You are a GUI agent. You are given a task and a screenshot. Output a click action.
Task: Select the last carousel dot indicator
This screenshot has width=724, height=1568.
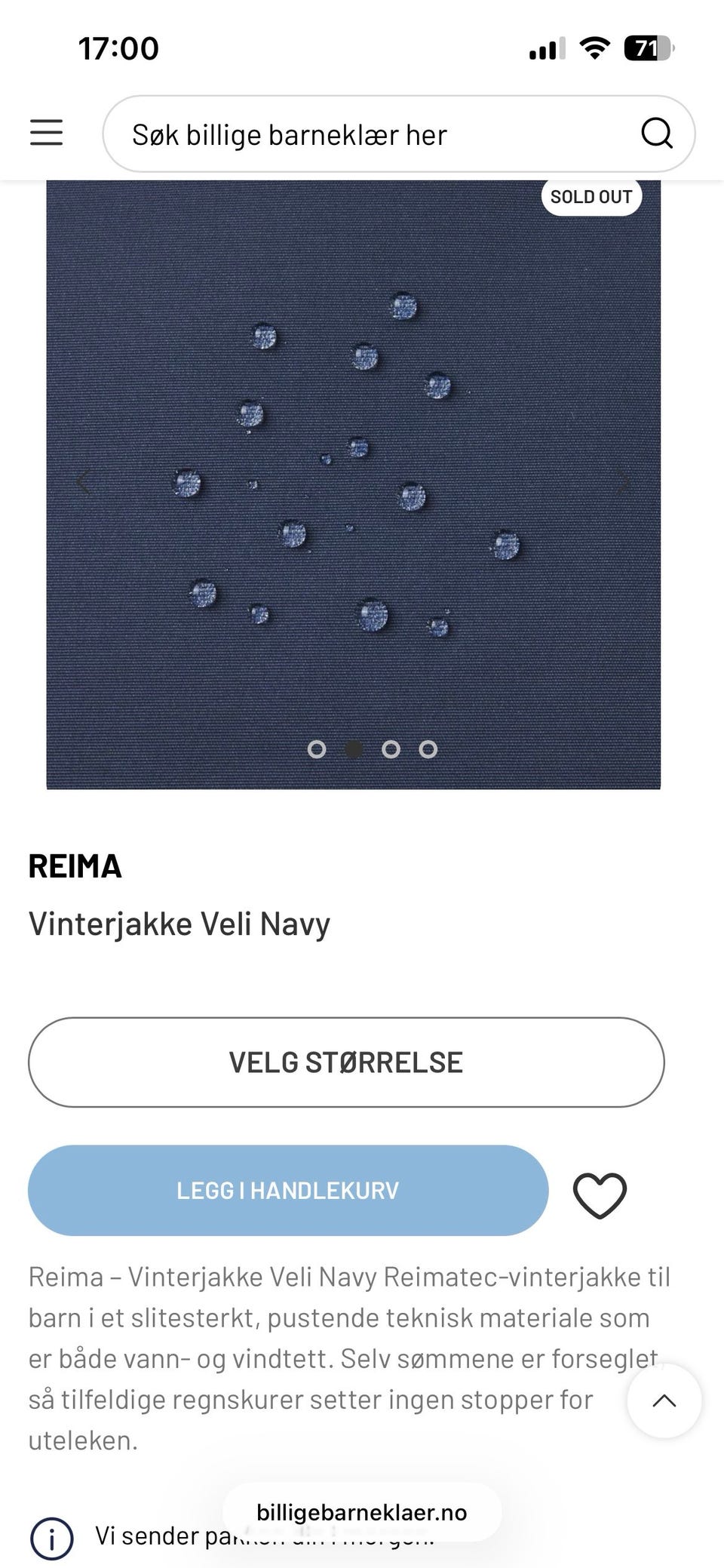[428, 749]
